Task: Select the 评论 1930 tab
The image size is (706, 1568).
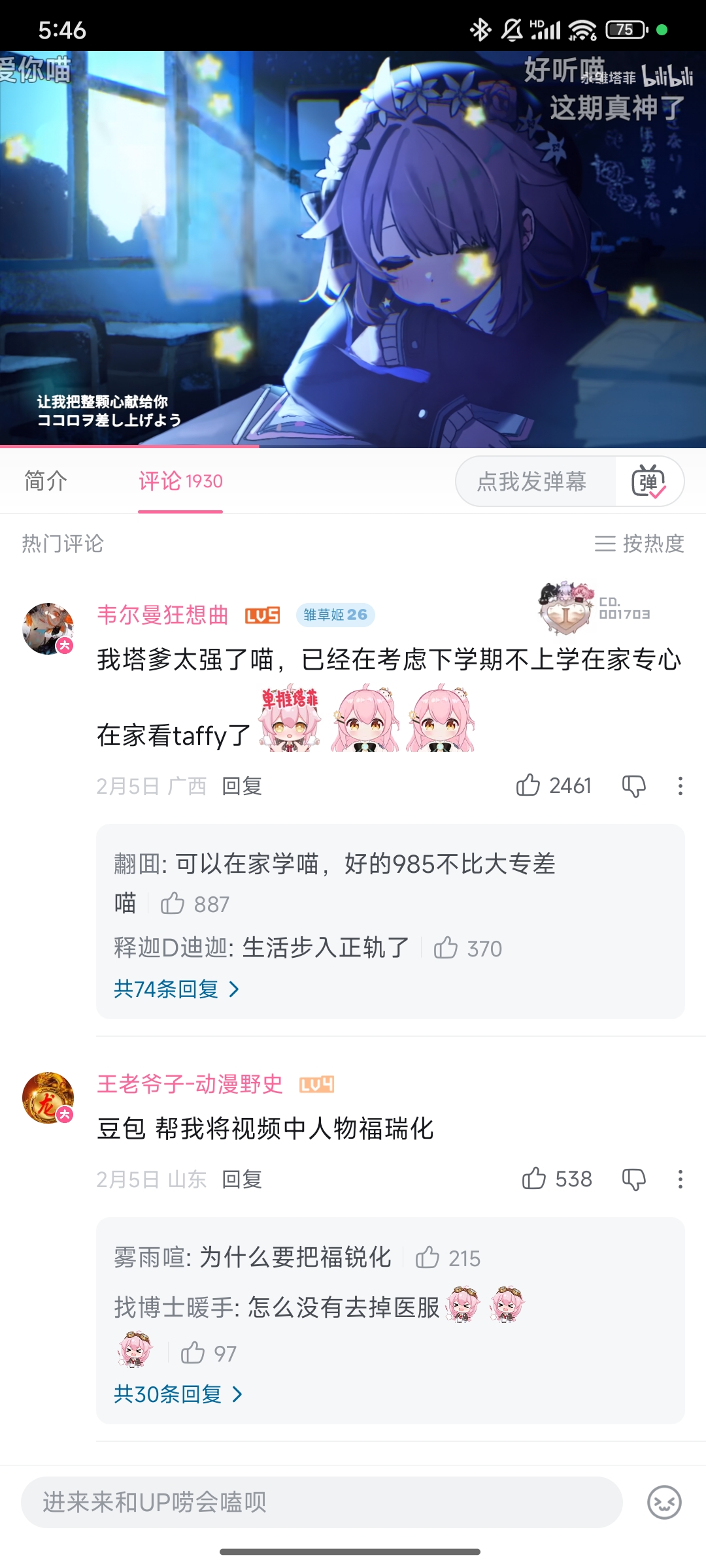Action: tap(180, 482)
